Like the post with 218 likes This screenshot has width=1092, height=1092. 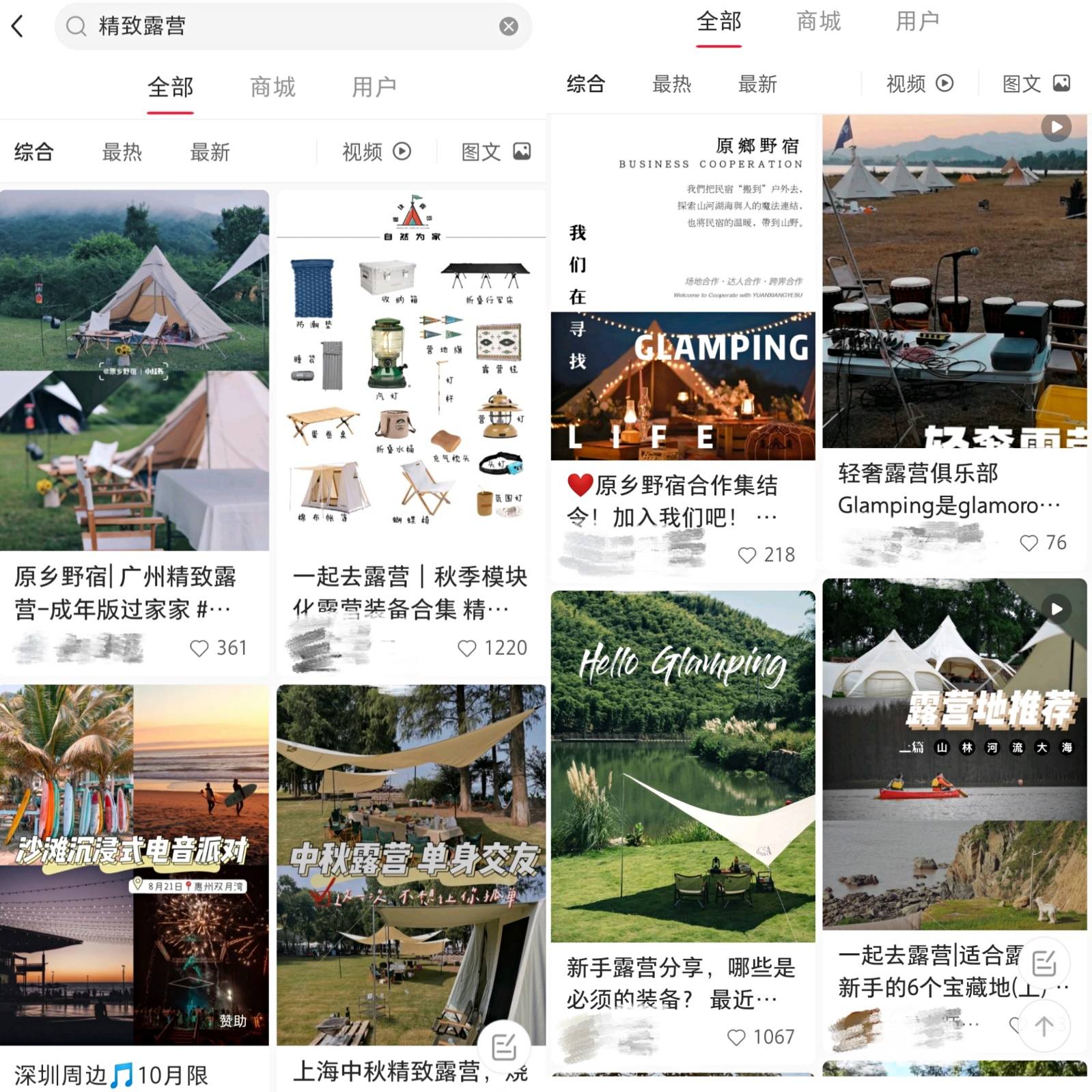[x=747, y=555]
